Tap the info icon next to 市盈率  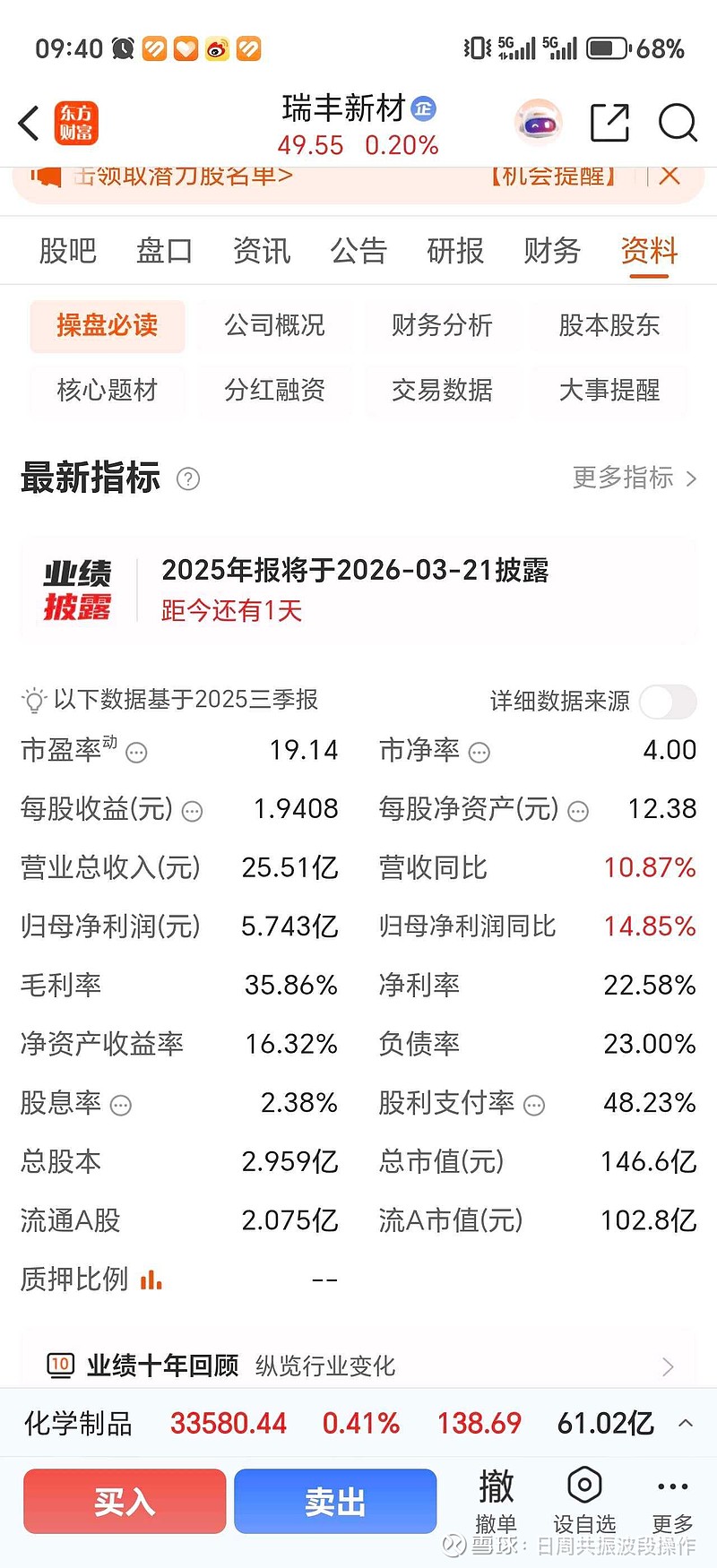tap(134, 754)
